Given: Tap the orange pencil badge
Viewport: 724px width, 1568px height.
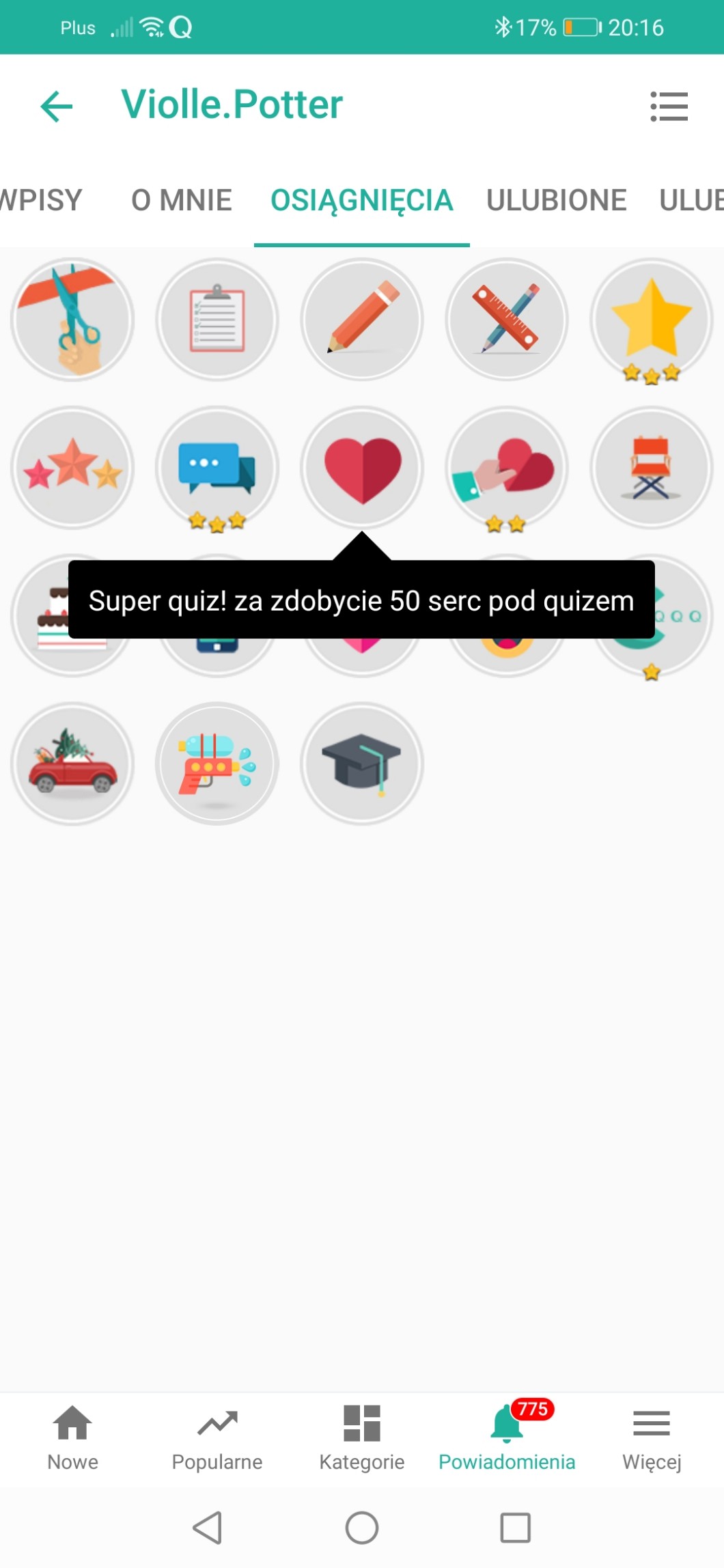Looking at the screenshot, I should tap(362, 320).
